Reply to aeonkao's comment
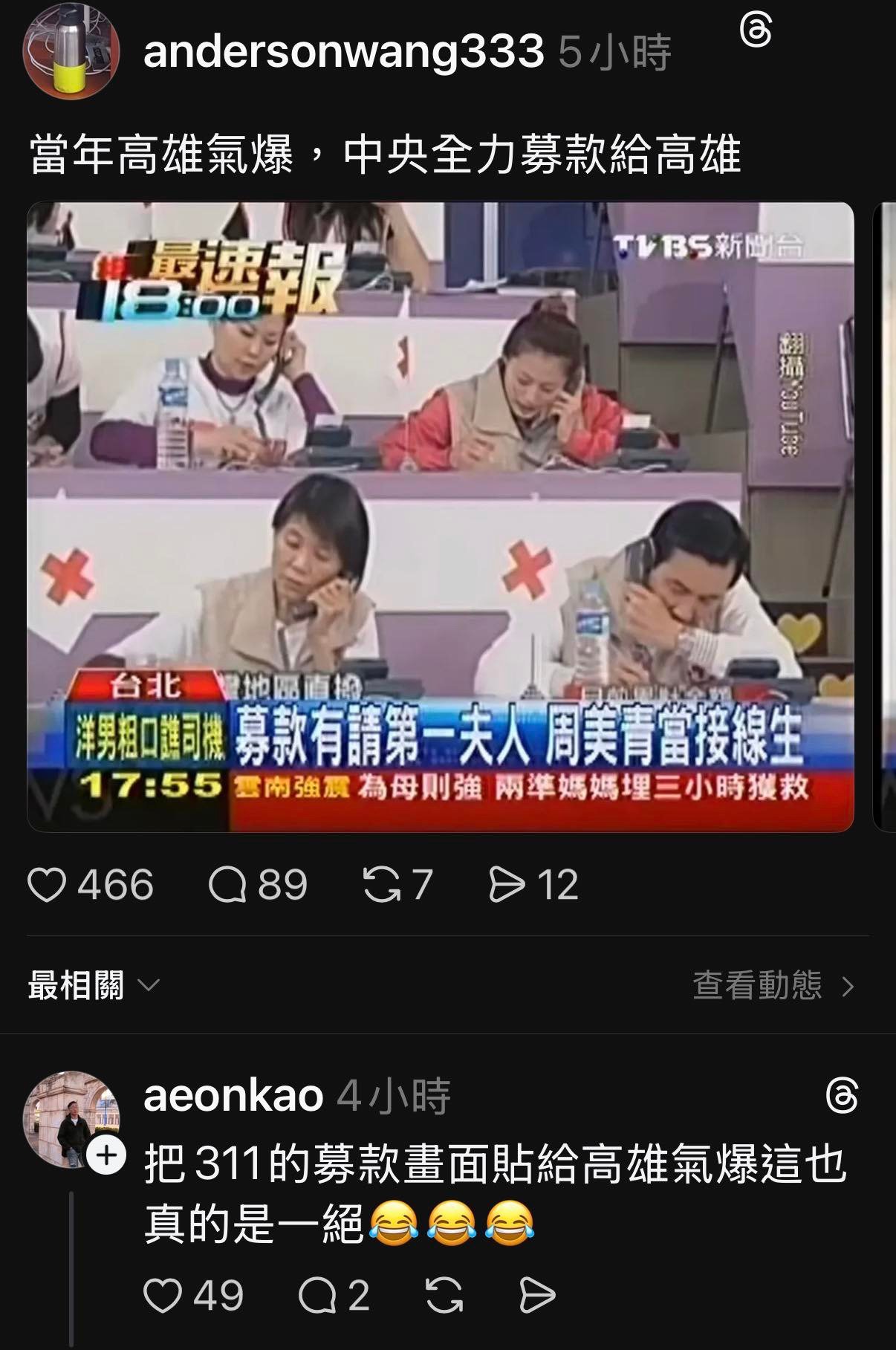 click(317, 1296)
